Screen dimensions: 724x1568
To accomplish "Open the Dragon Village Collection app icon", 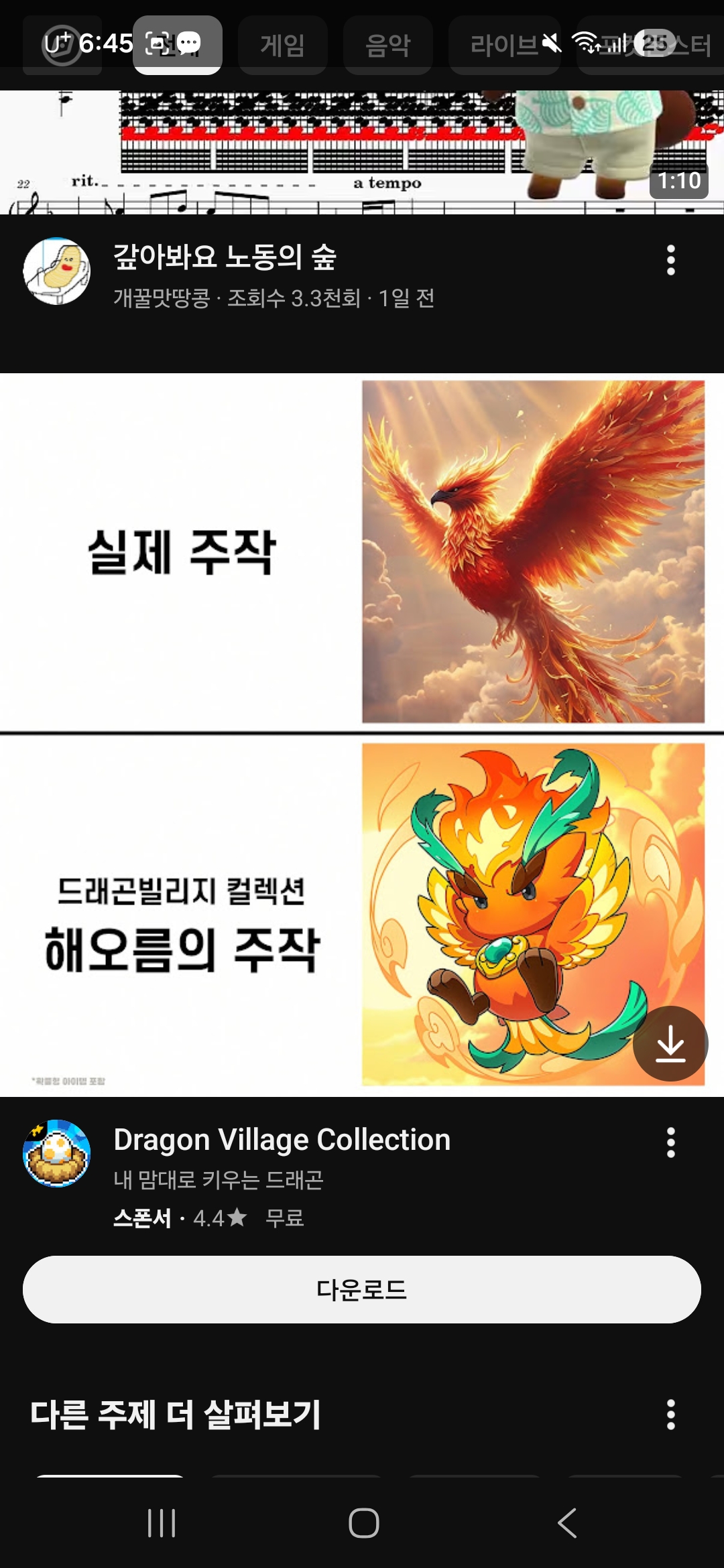I will click(x=57, y=1153).
